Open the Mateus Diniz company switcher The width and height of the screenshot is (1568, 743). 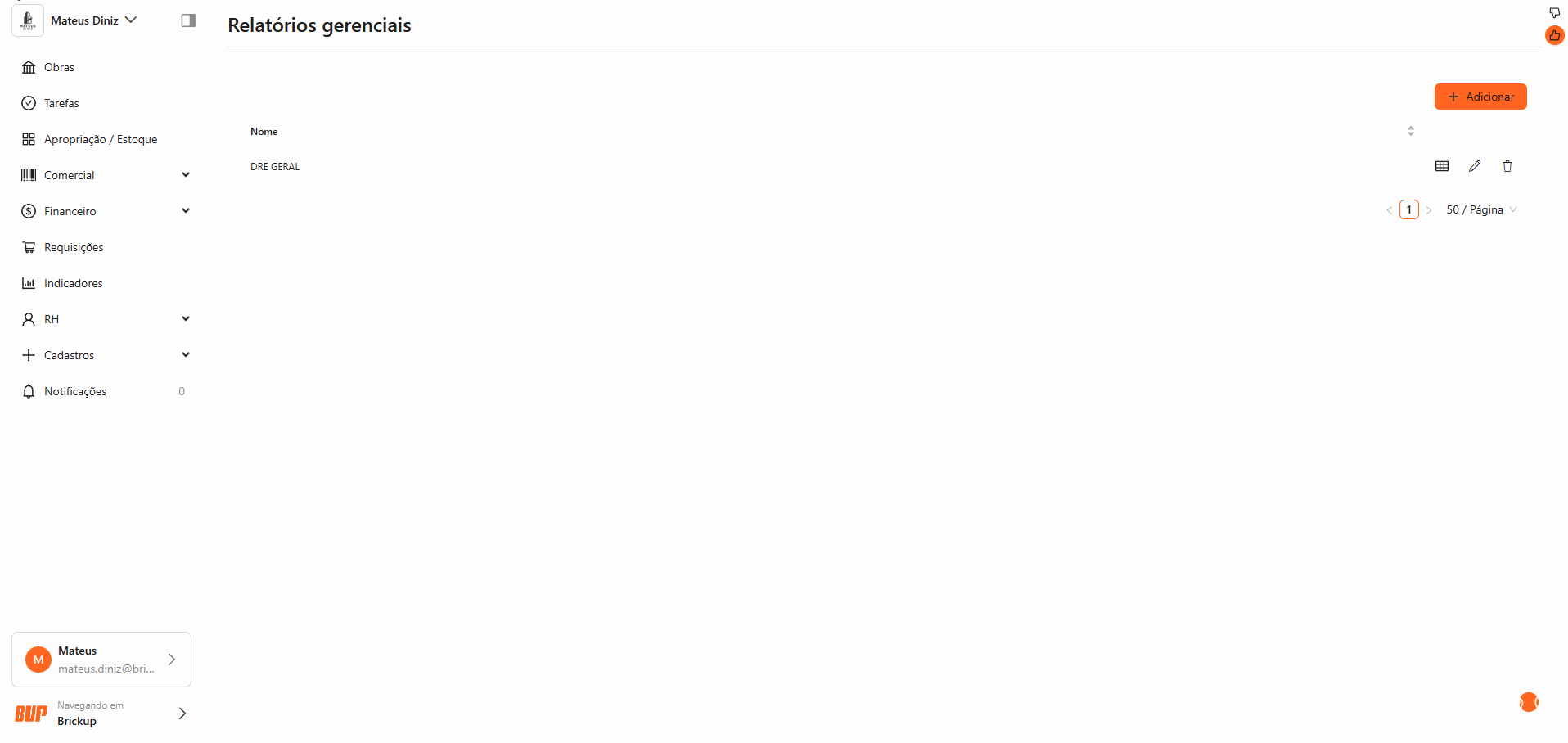pyautogui.click(x=92, y=20)
